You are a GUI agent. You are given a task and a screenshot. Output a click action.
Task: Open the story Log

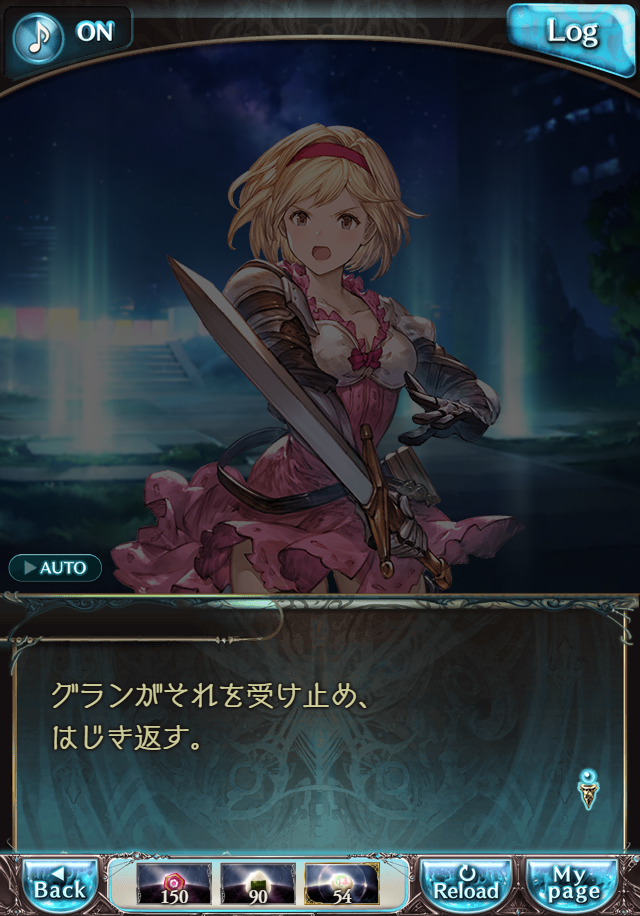tap(572, 34)
